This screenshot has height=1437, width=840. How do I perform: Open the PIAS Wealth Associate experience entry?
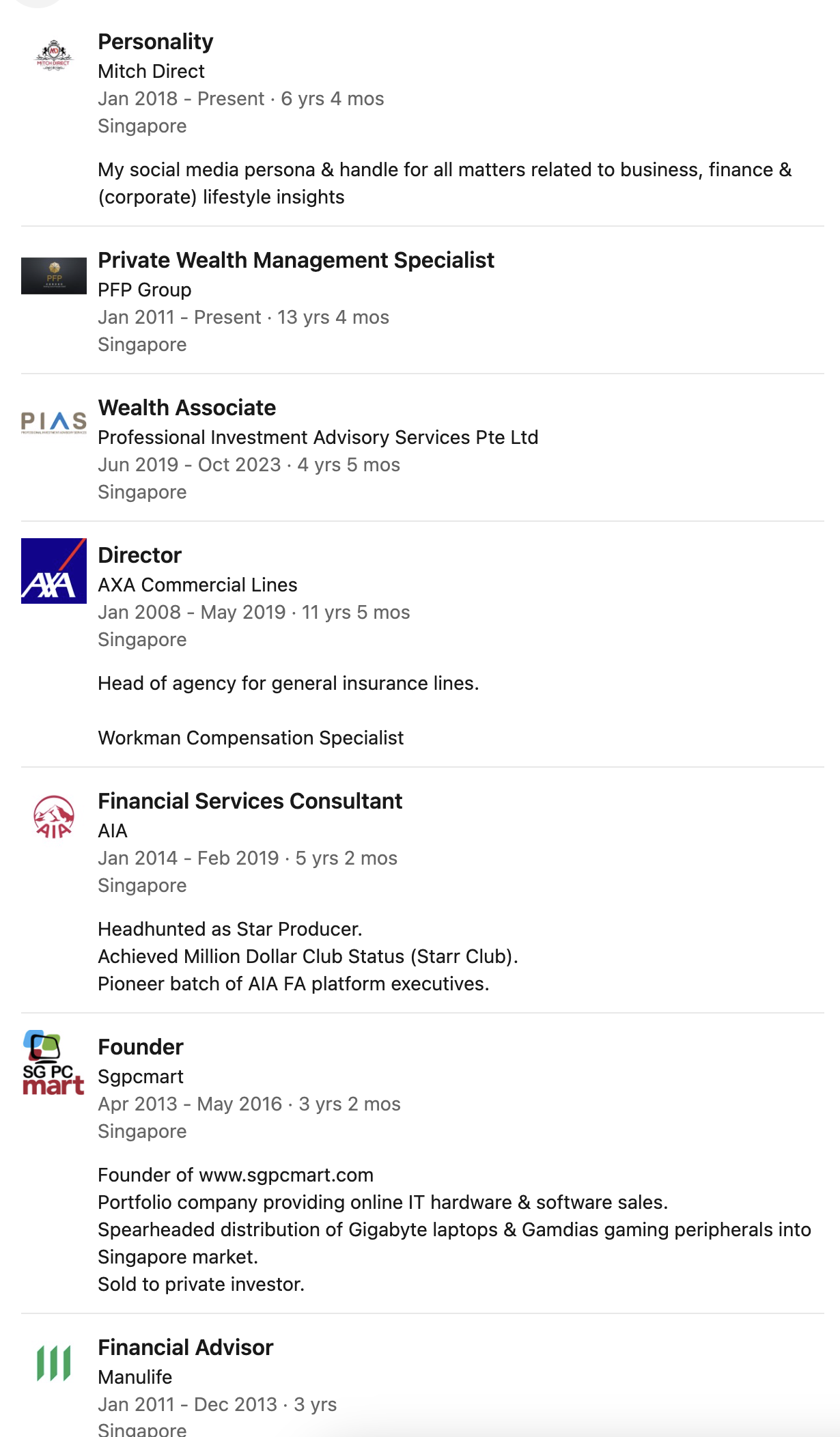[x=187, y=408]
